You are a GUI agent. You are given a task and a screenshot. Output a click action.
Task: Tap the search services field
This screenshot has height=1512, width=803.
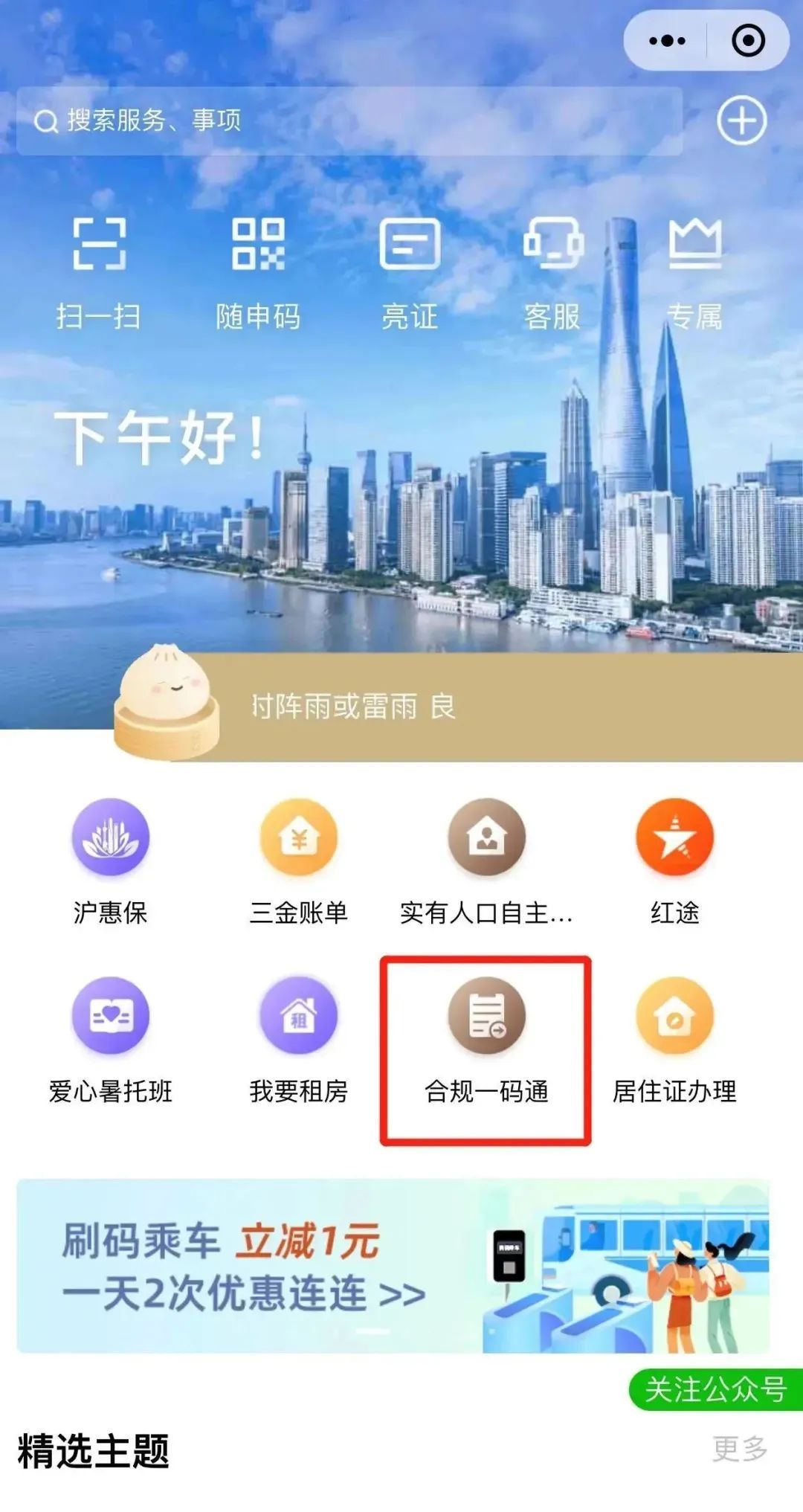(349, 120)
